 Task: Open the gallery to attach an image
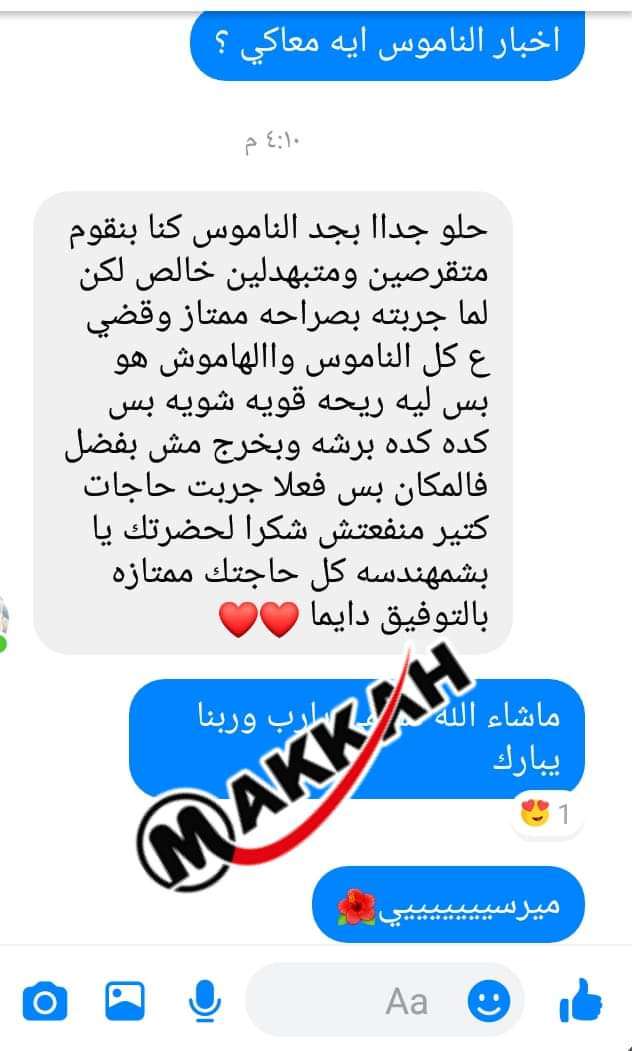click(x=125, y=999)
